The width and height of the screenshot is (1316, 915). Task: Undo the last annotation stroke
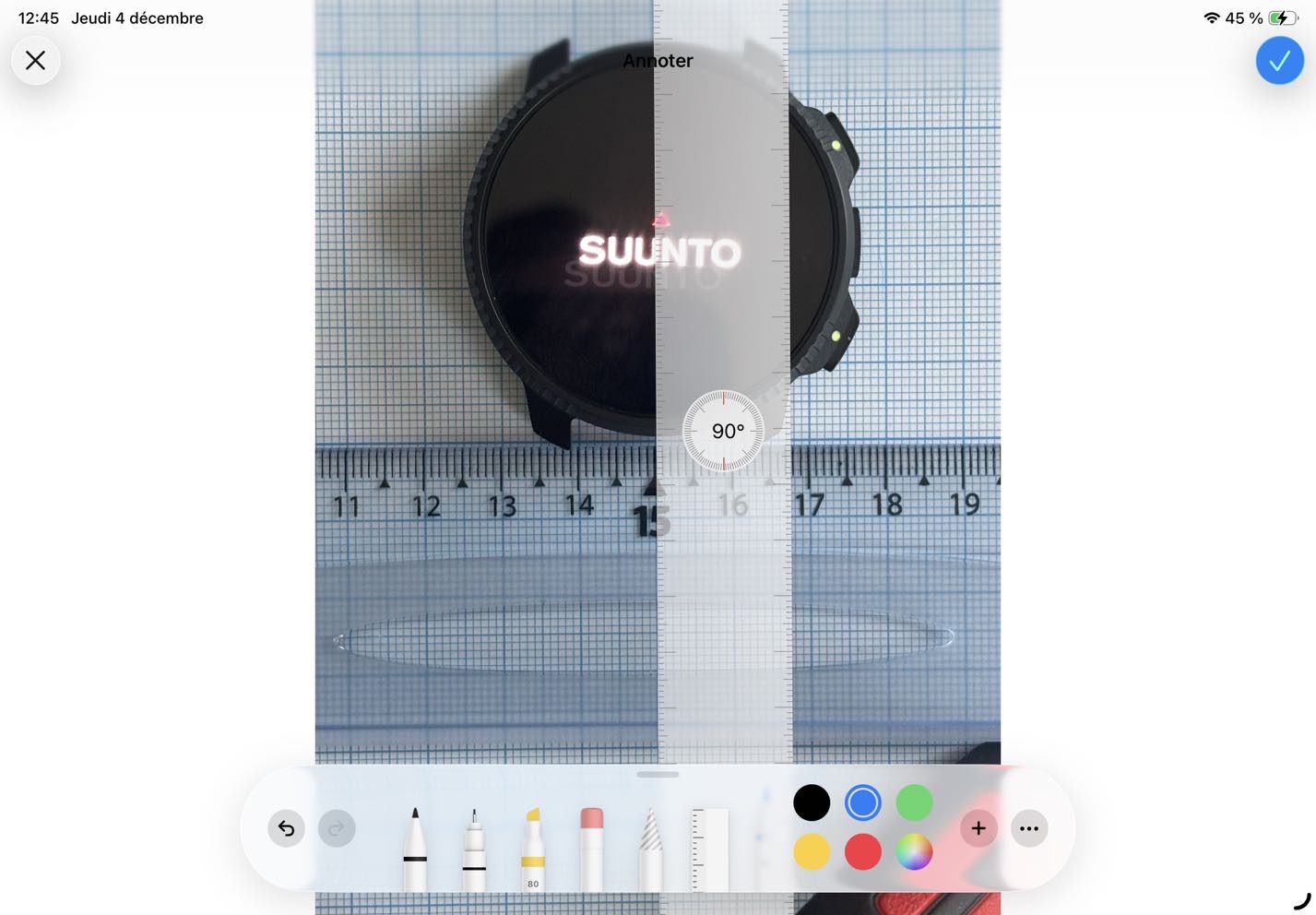[x=287, y=828]
